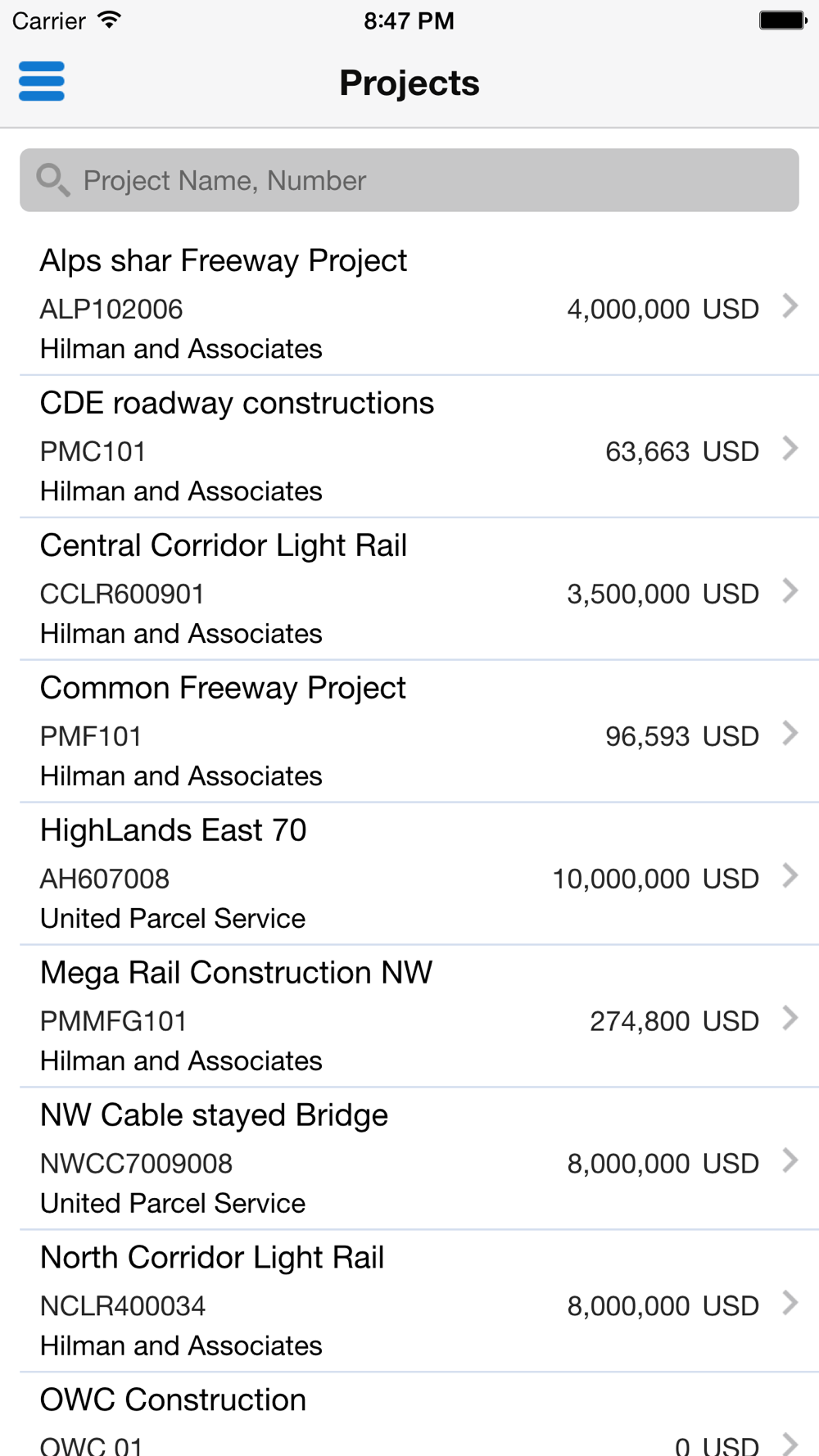
Task: Open the OWC Construction project
Action: pos(409,1415)
